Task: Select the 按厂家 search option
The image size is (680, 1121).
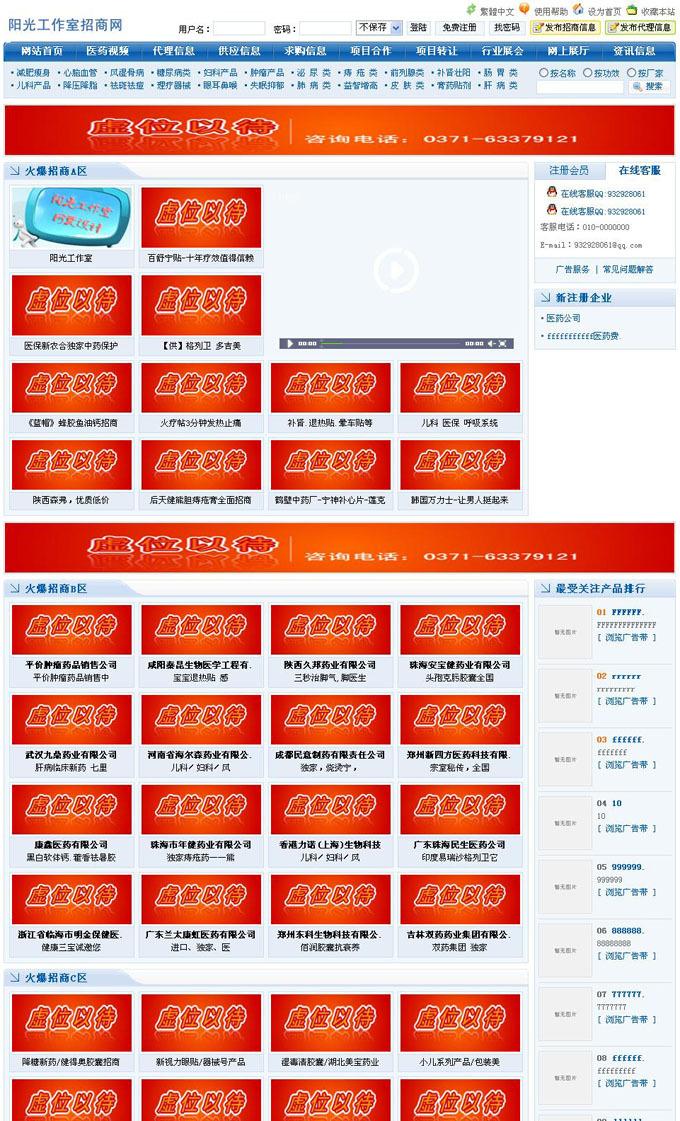Action: click(632, 73)
